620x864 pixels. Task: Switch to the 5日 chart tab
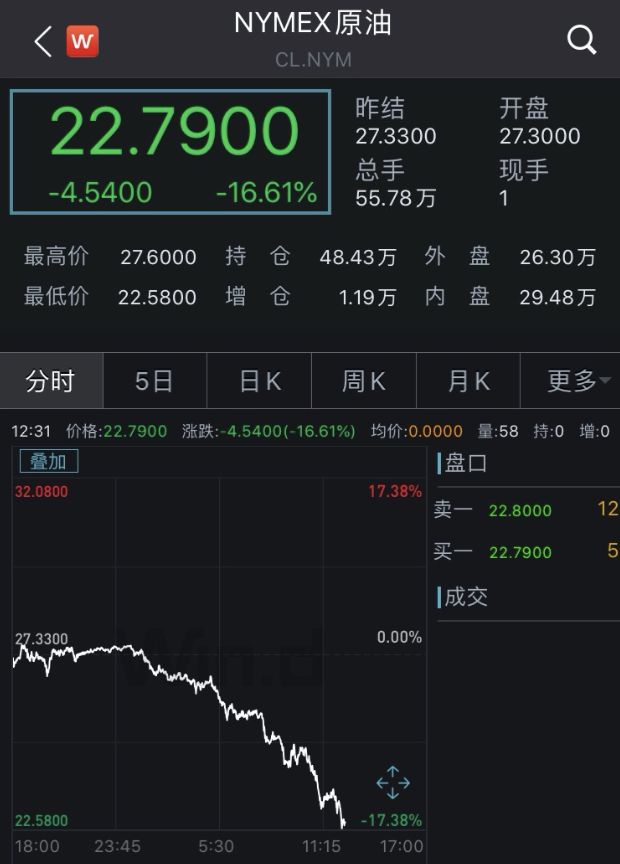pyautogui.click(x=154, y=381)
